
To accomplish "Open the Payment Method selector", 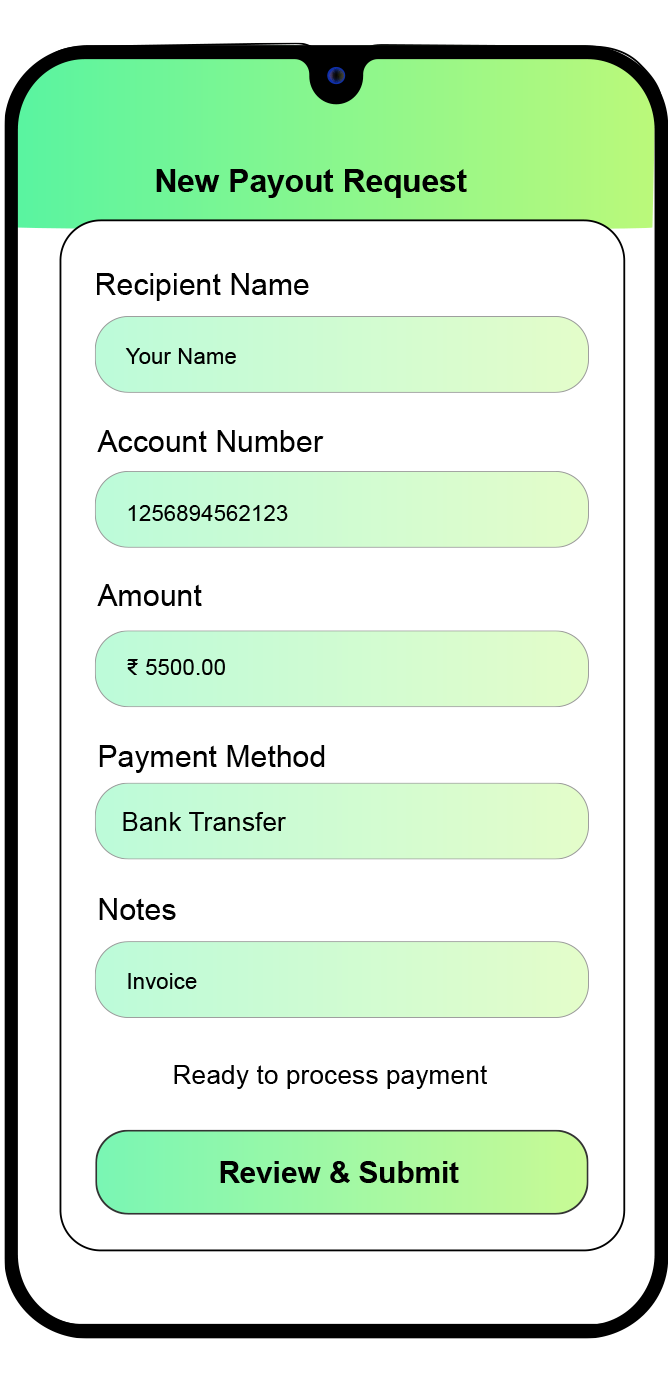I will [341, 821].
